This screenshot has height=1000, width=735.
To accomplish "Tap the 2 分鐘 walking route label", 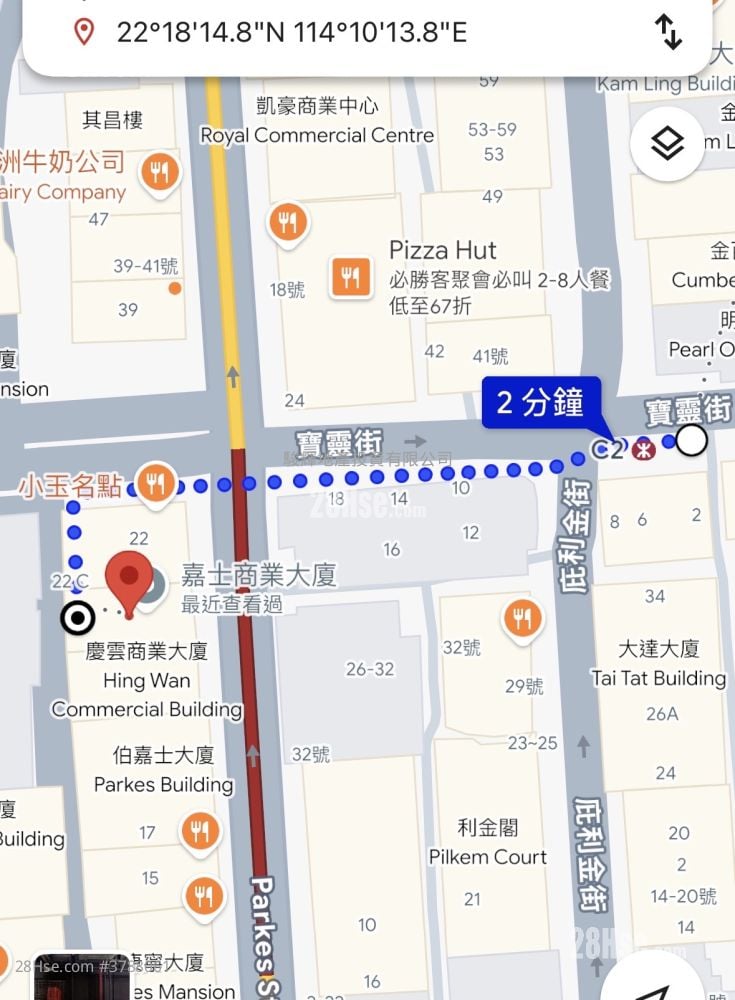I will click(x=540, y=403).
